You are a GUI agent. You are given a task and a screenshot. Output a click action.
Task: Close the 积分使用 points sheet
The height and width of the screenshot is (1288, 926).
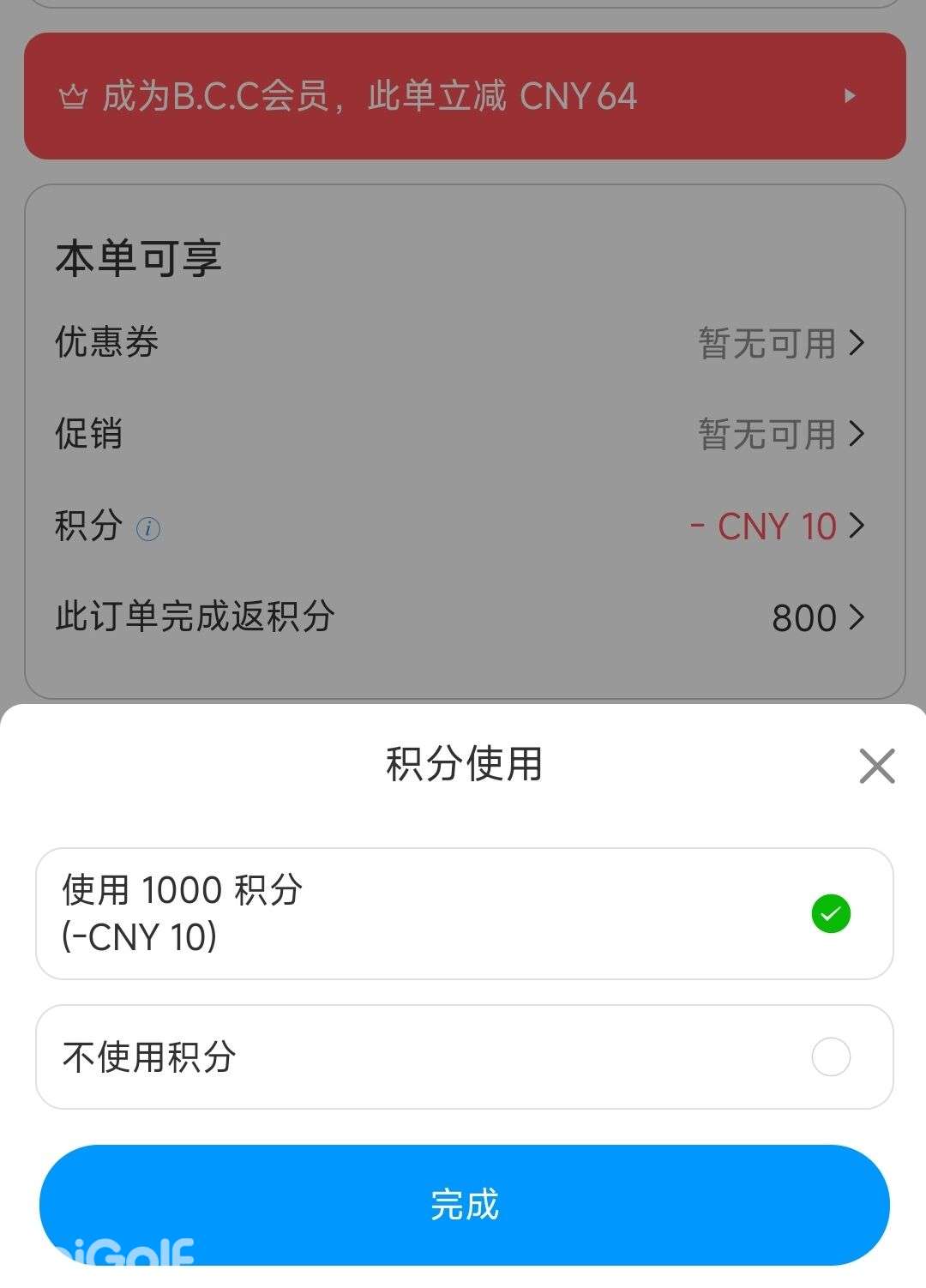point(876,766)
